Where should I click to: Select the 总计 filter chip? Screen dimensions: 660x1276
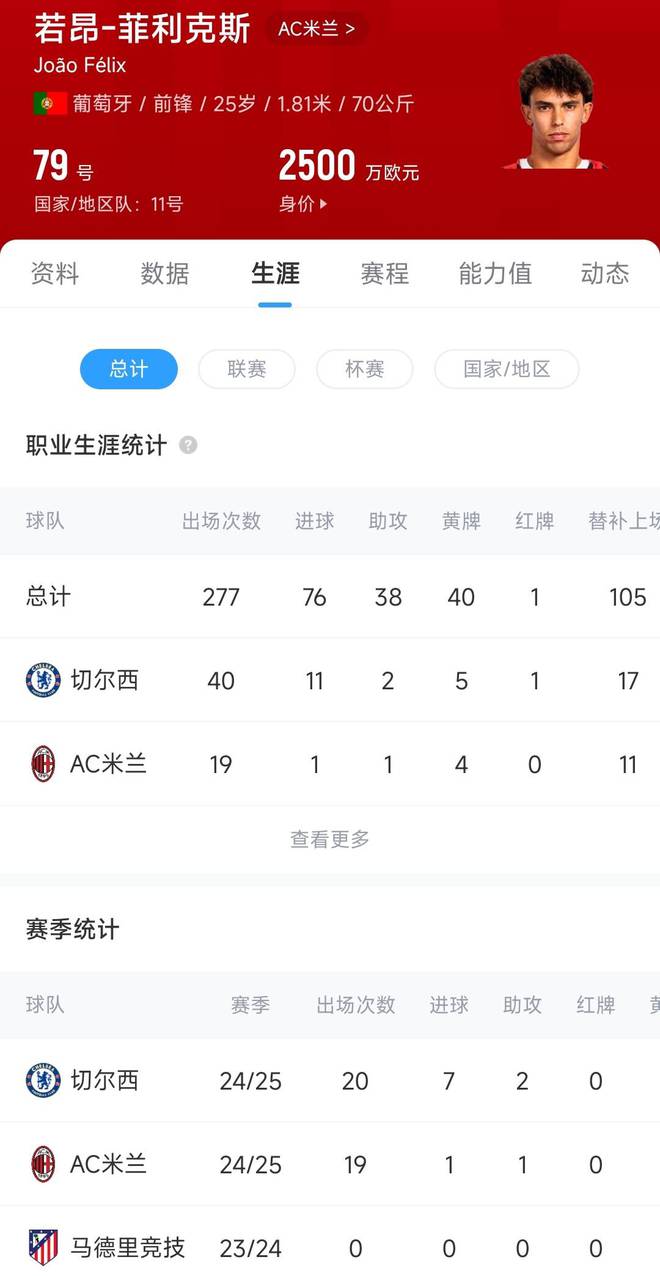tap(129, 369)
